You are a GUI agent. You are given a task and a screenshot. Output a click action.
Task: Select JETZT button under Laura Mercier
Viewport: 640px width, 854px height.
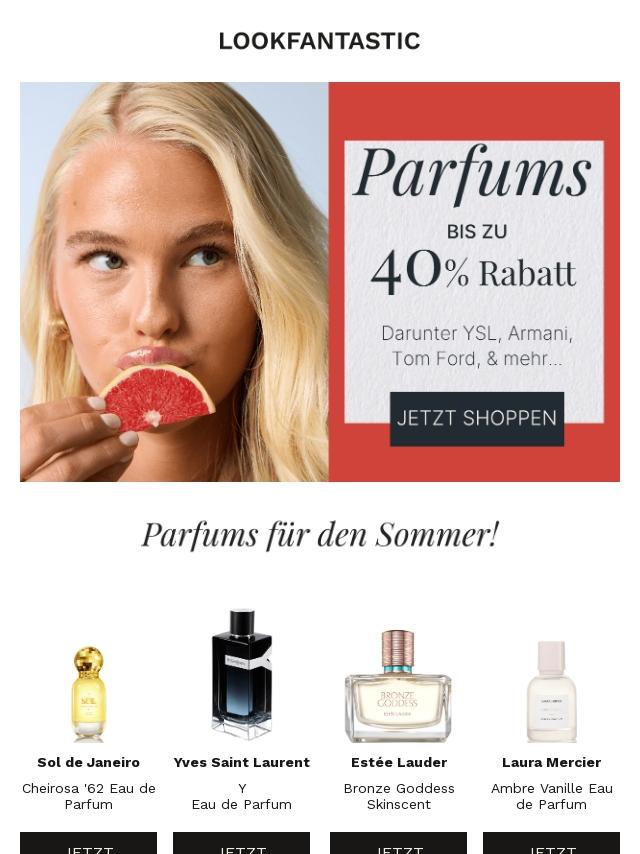[x=551, y=845]
